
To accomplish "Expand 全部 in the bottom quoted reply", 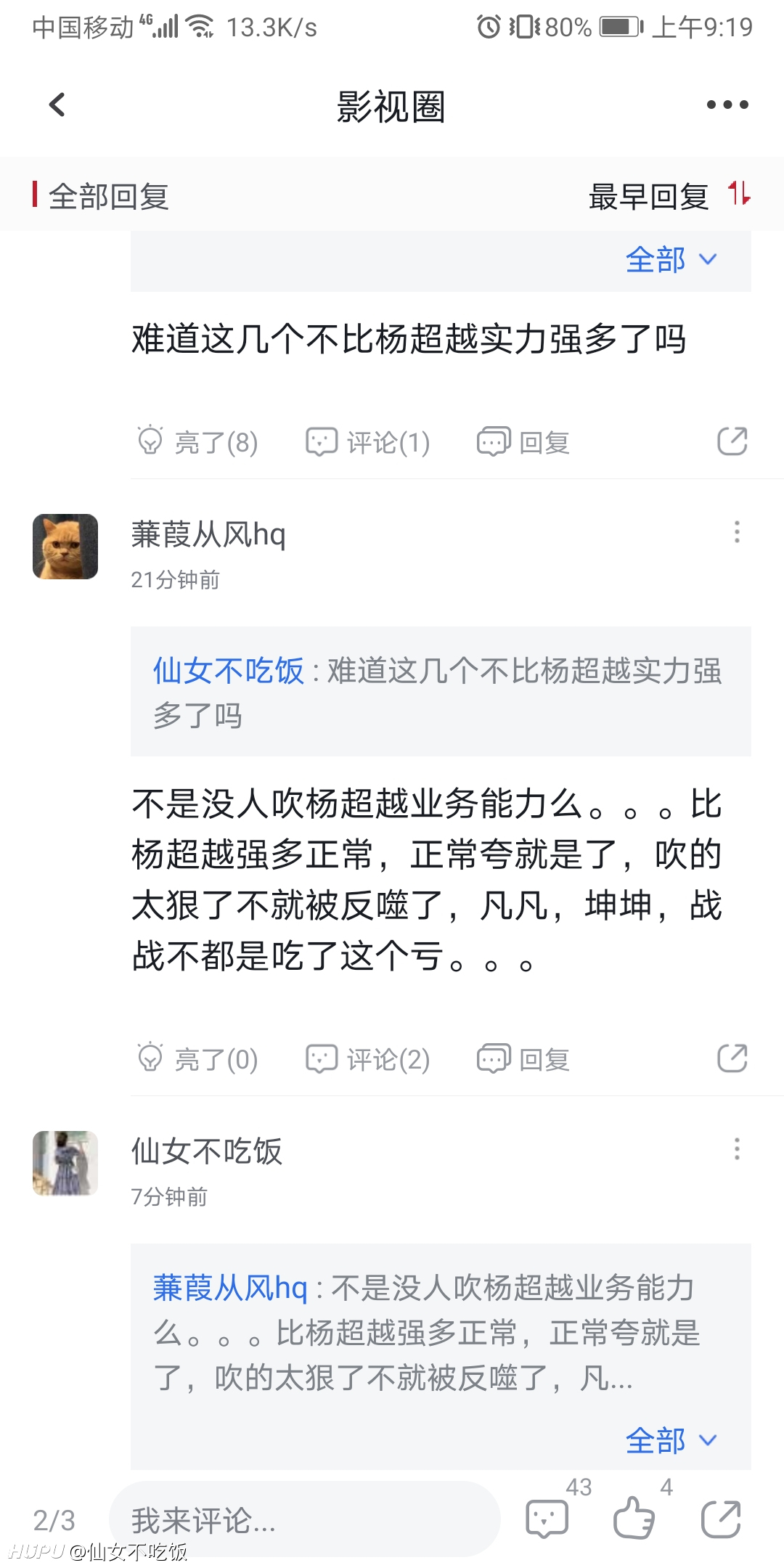I will tap(671, 1441).
